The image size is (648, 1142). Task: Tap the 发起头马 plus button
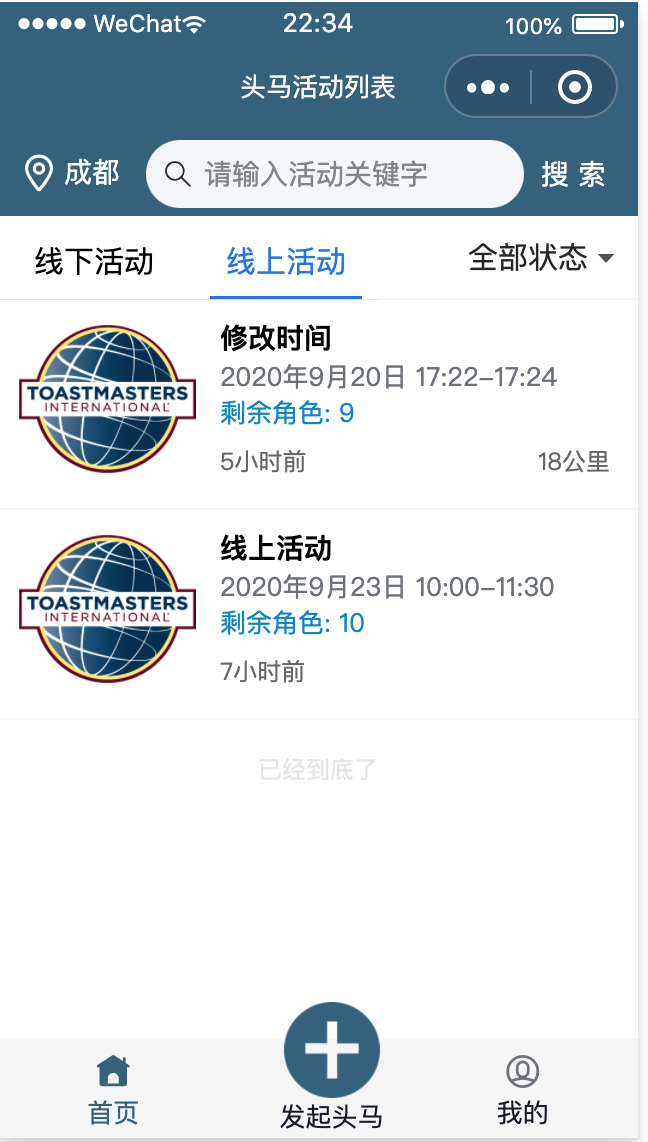331,1049
